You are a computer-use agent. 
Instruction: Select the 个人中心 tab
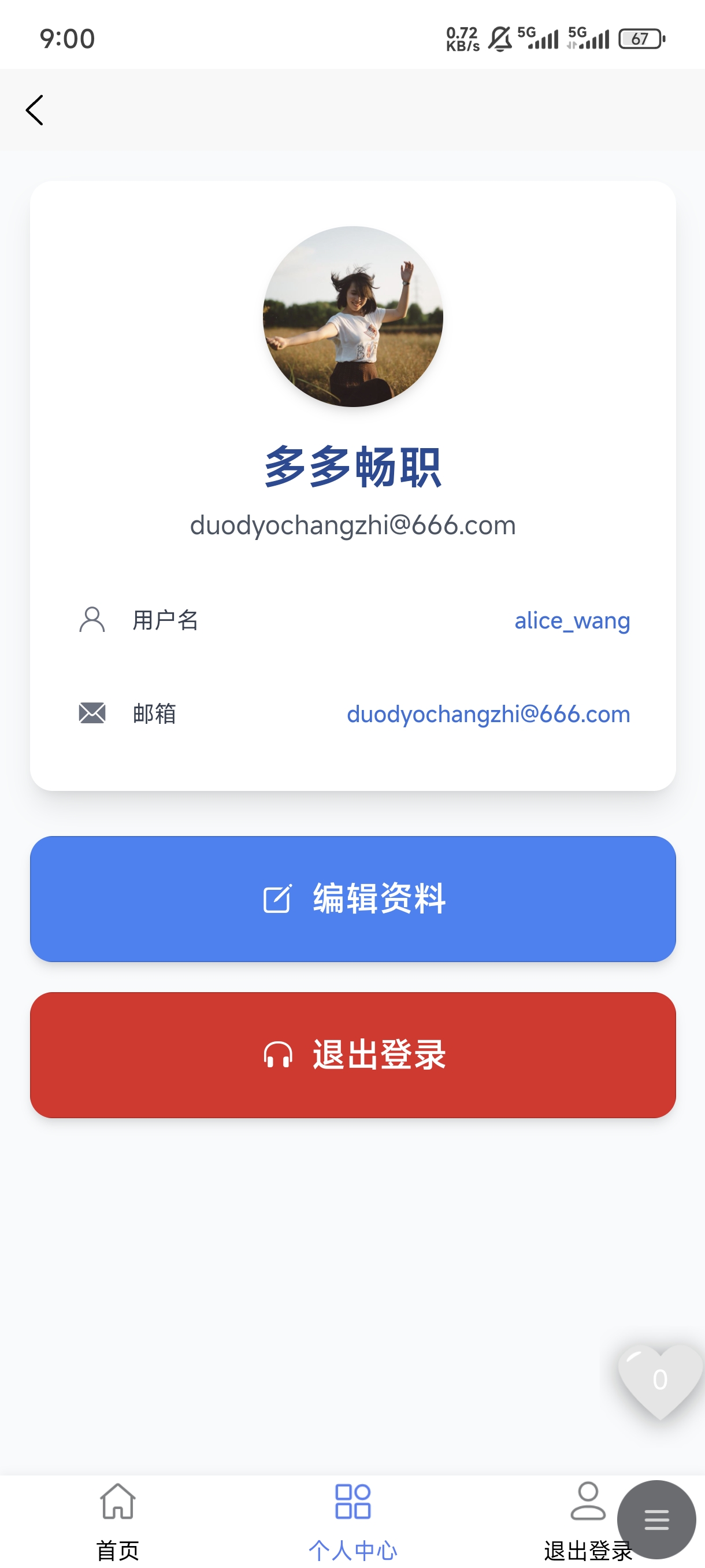pos(353,1520)
